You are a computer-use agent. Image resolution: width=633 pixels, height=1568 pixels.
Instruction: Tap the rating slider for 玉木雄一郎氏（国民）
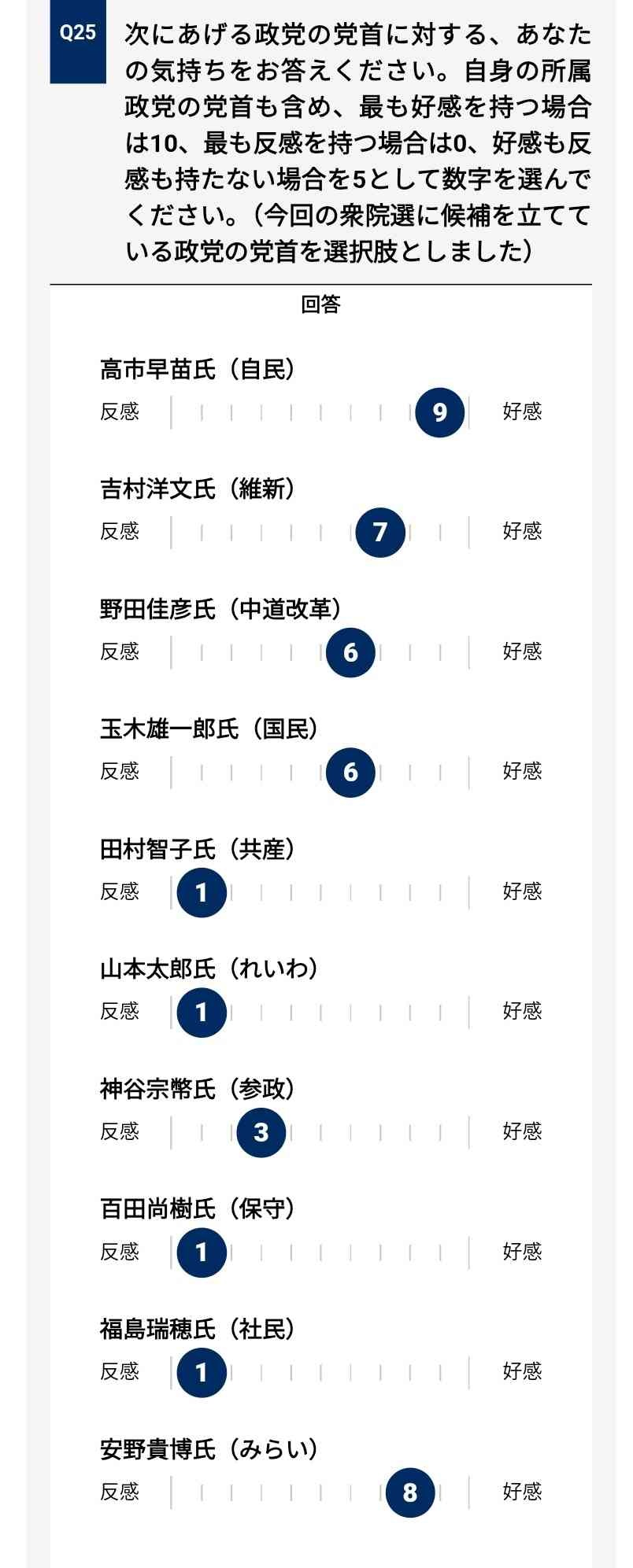point(350,772)
